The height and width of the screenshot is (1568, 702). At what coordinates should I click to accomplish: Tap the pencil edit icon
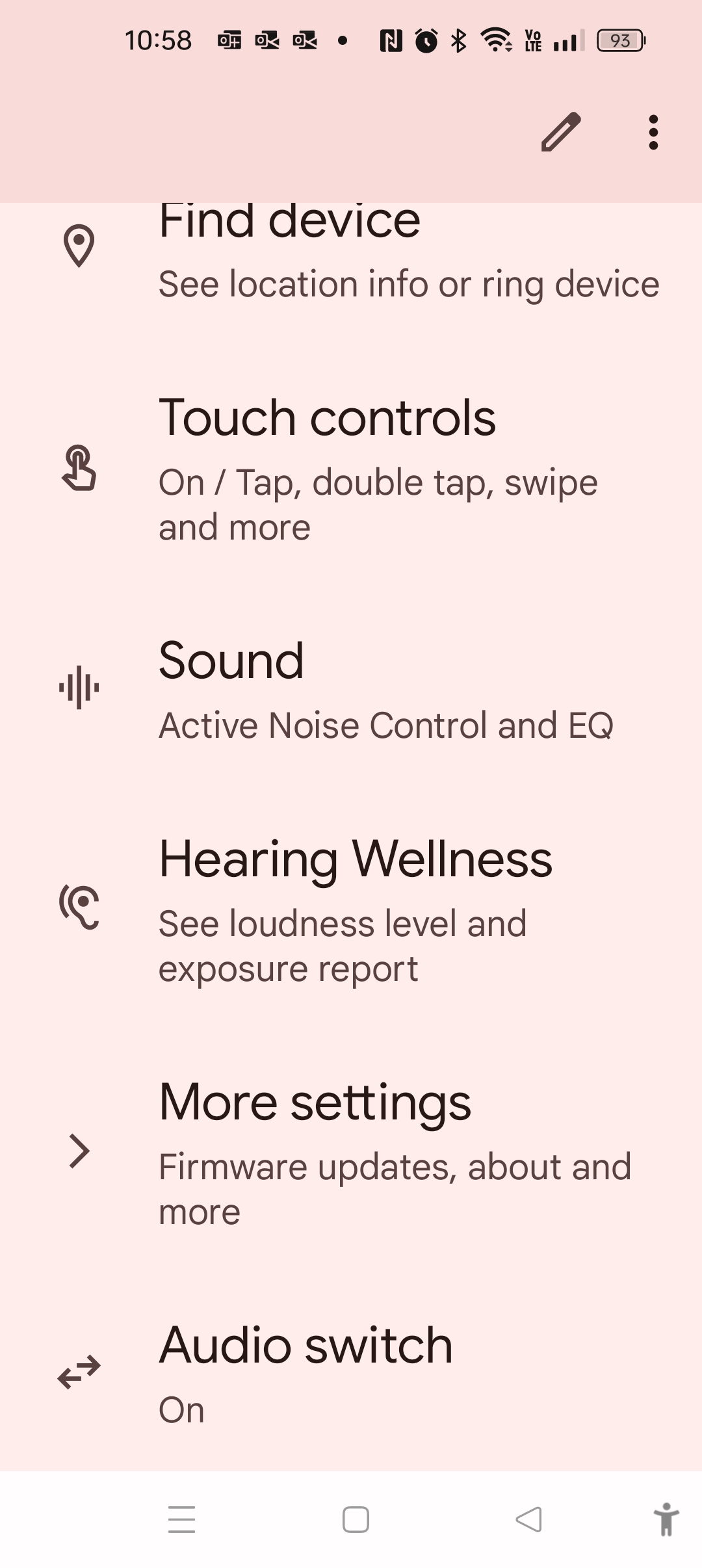[x=560, y=132]
